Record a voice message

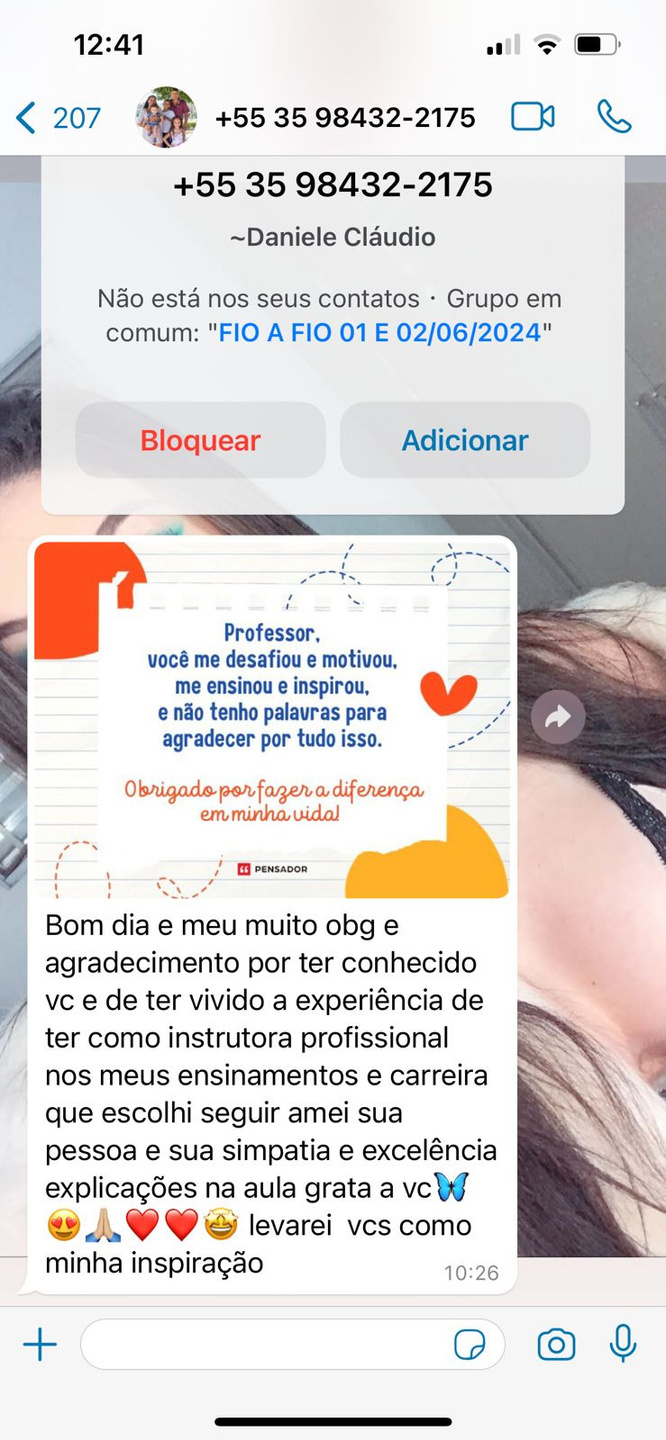tap(623, 1343)
